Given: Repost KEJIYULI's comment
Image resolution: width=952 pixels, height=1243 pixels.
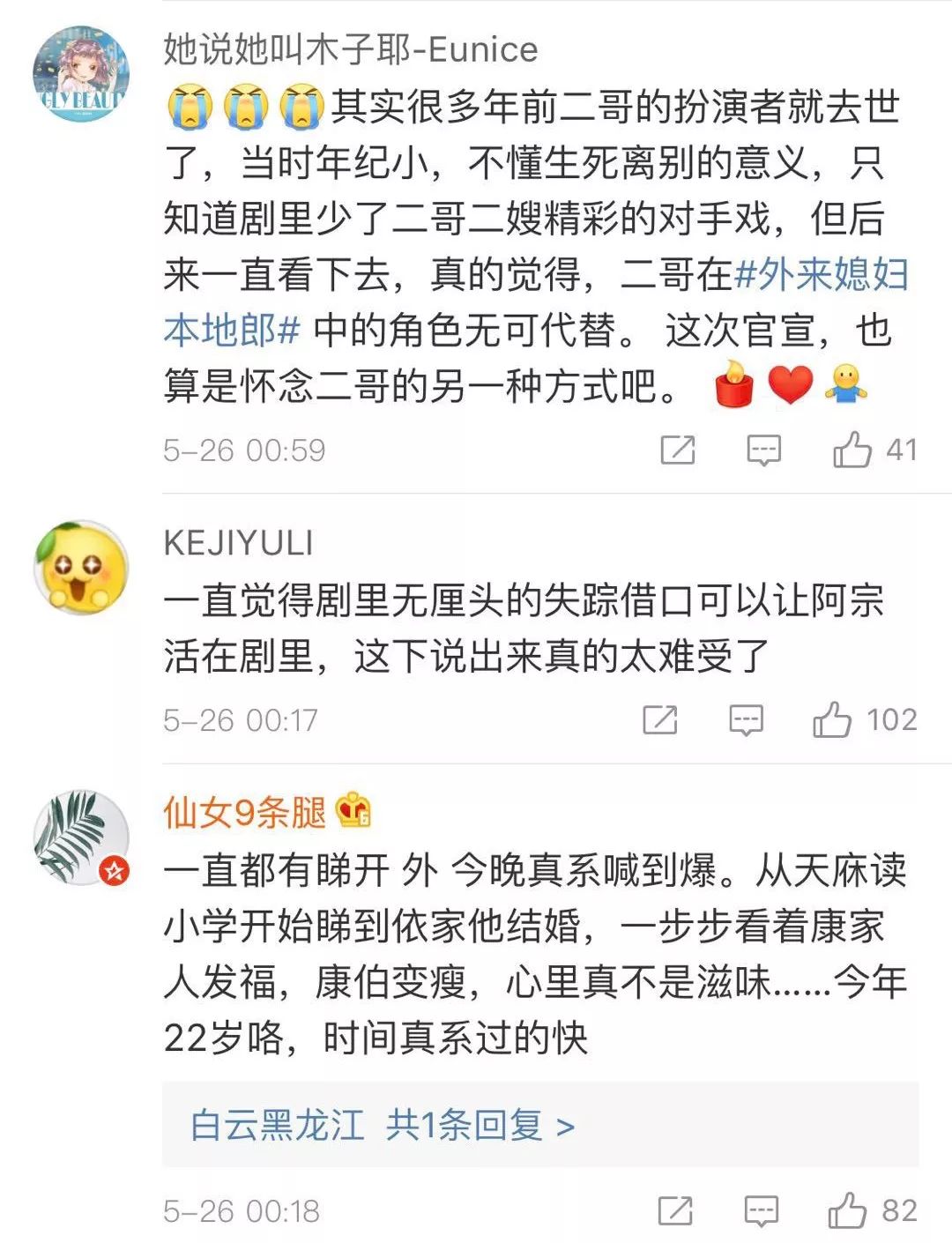Looking at the screenshot, I should (659, 720).
